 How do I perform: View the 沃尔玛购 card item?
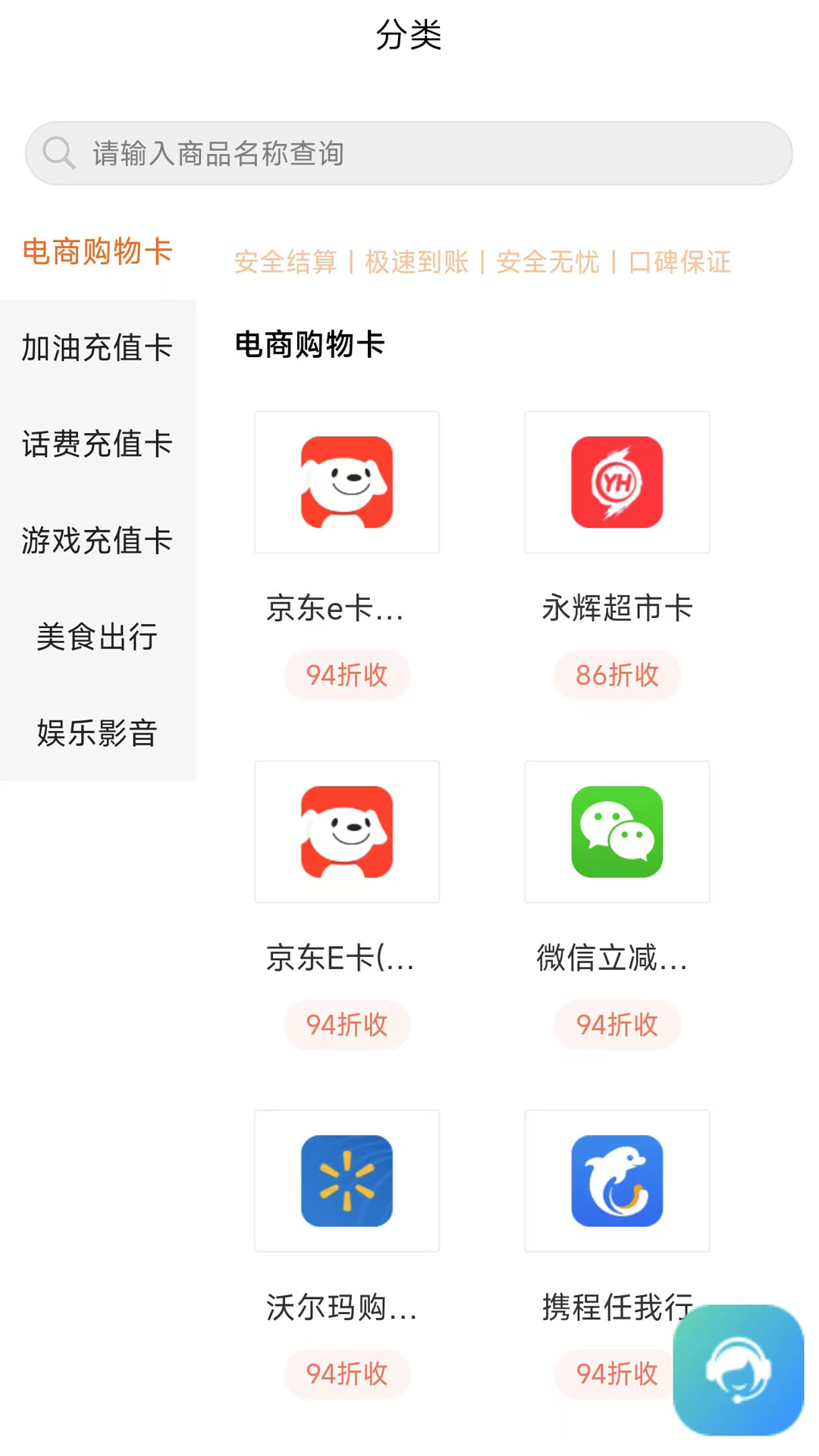tap(347, 1181)
